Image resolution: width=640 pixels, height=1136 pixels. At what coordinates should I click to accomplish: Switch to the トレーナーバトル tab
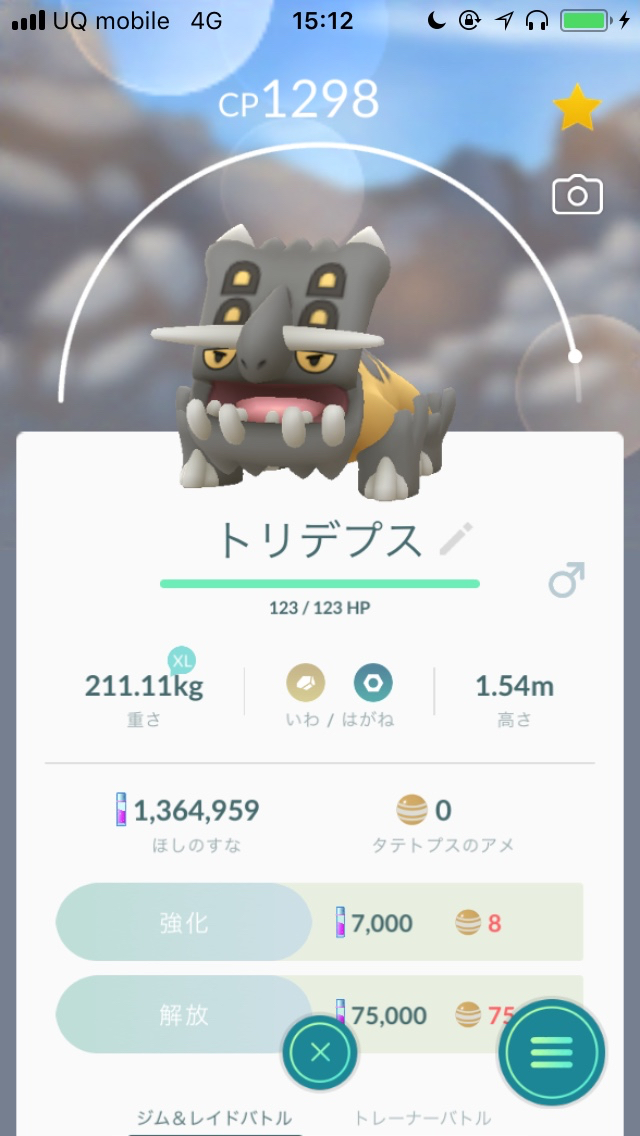coord(422,1118)
